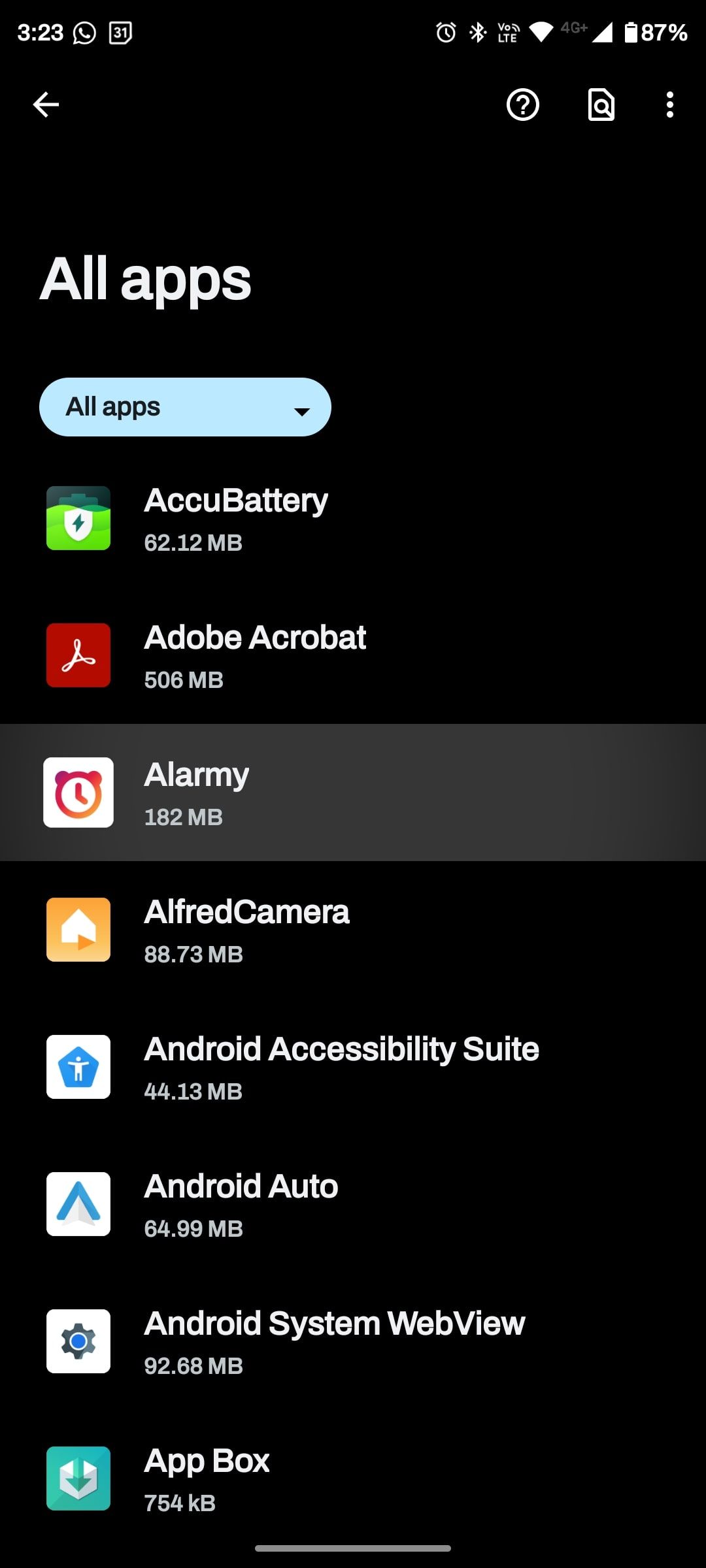Tap the Android Accessibility Suite icon
706x1568 pixels.
pyautogui.click(x=78, y=1067)
